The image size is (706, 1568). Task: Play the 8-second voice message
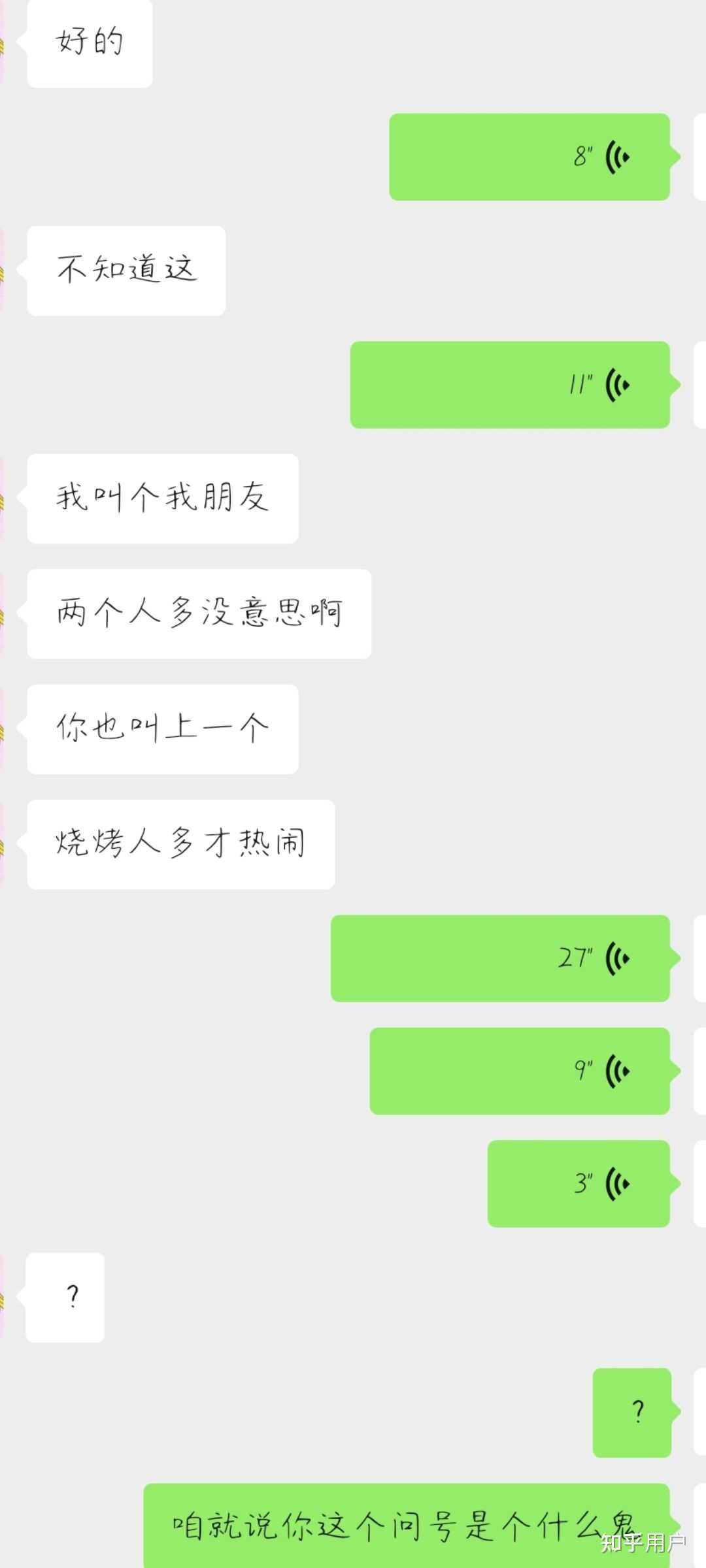tap(529, 157)
